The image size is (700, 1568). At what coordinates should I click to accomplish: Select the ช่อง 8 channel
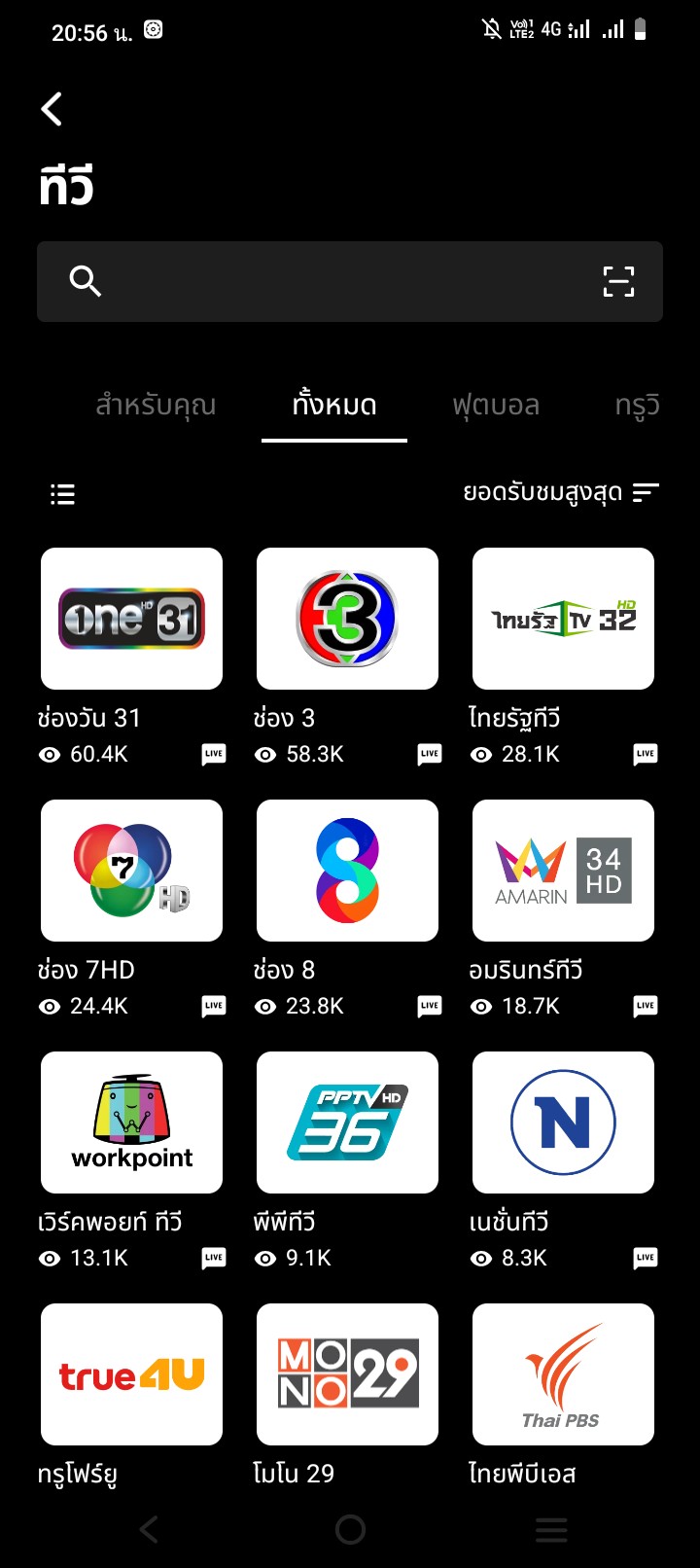click(x=347, y=871)
